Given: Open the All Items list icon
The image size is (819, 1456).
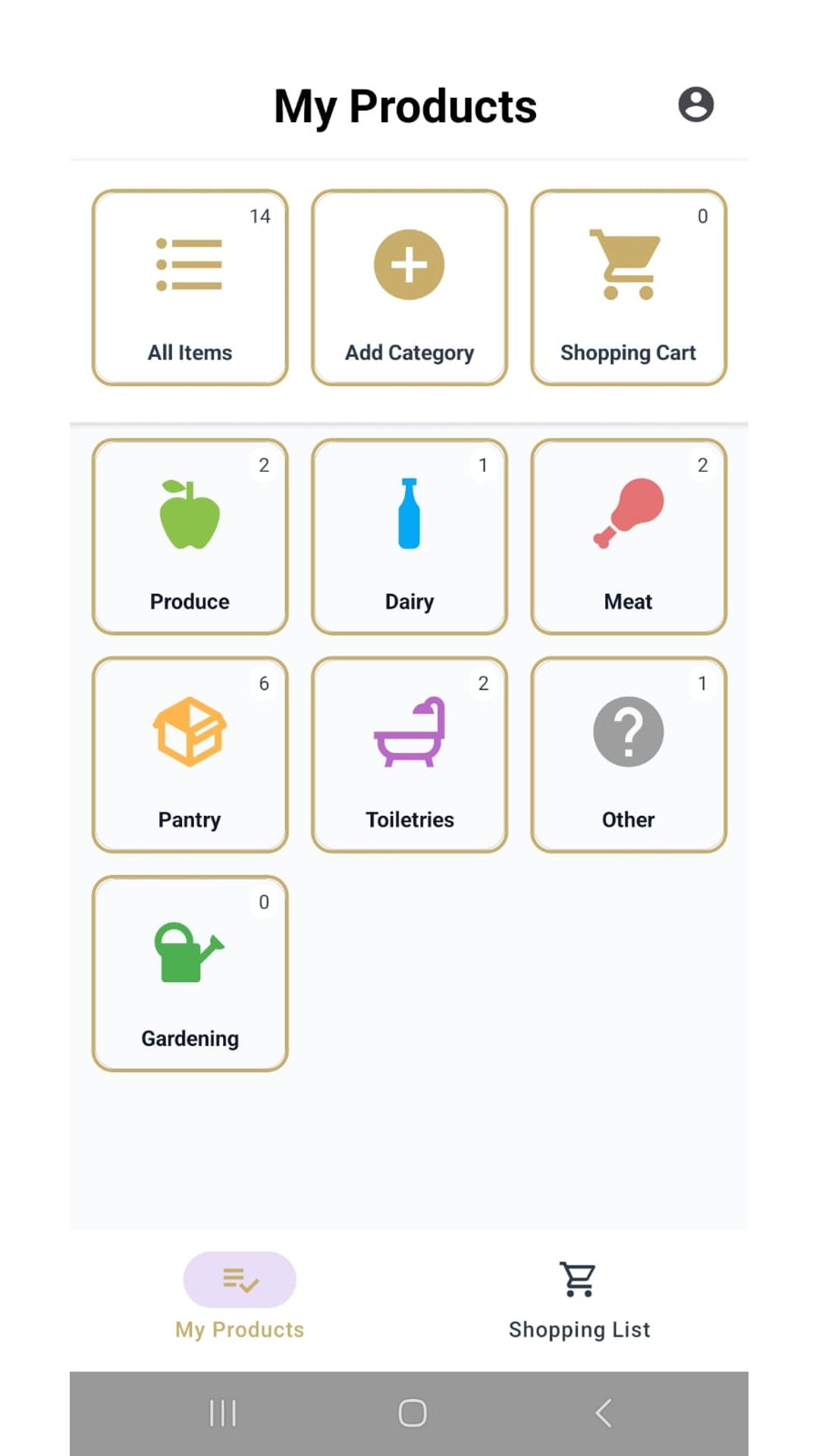Looking at the screenshot, I should (189, 264).
